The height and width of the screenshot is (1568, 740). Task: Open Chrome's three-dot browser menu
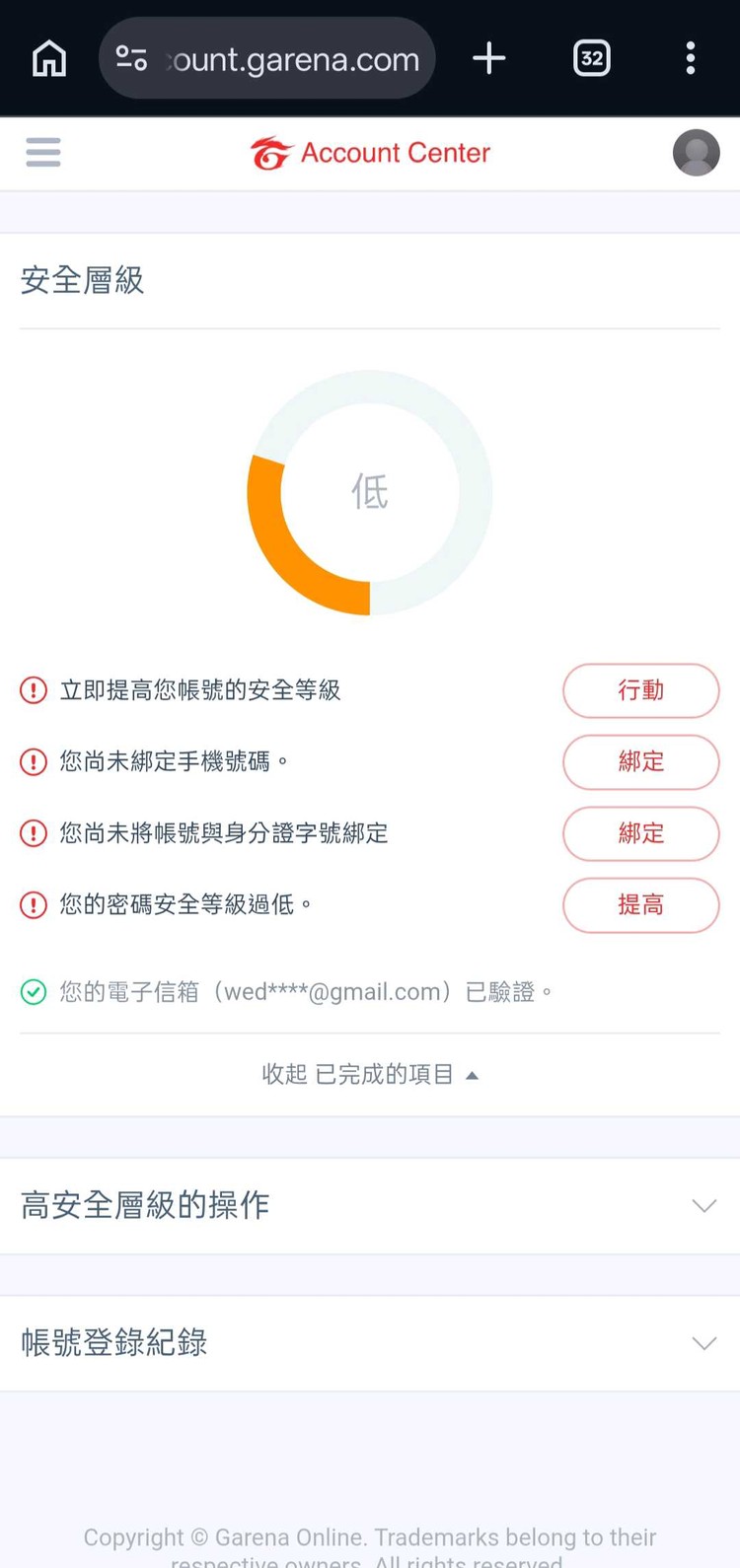click(690, 58)
